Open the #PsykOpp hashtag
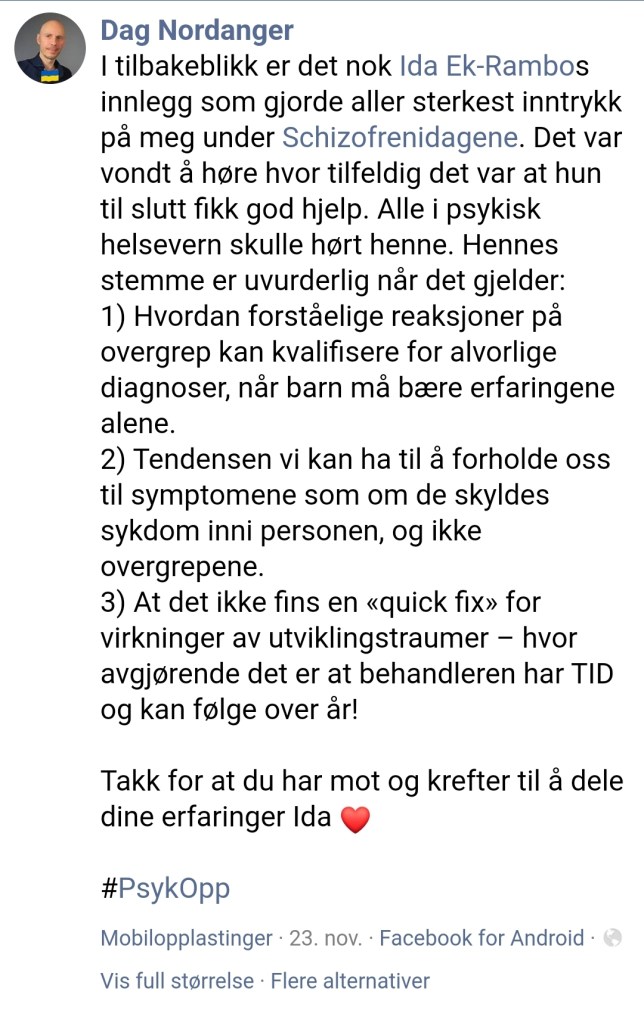The image size is (644, 1023). click(x=165, y=888)
